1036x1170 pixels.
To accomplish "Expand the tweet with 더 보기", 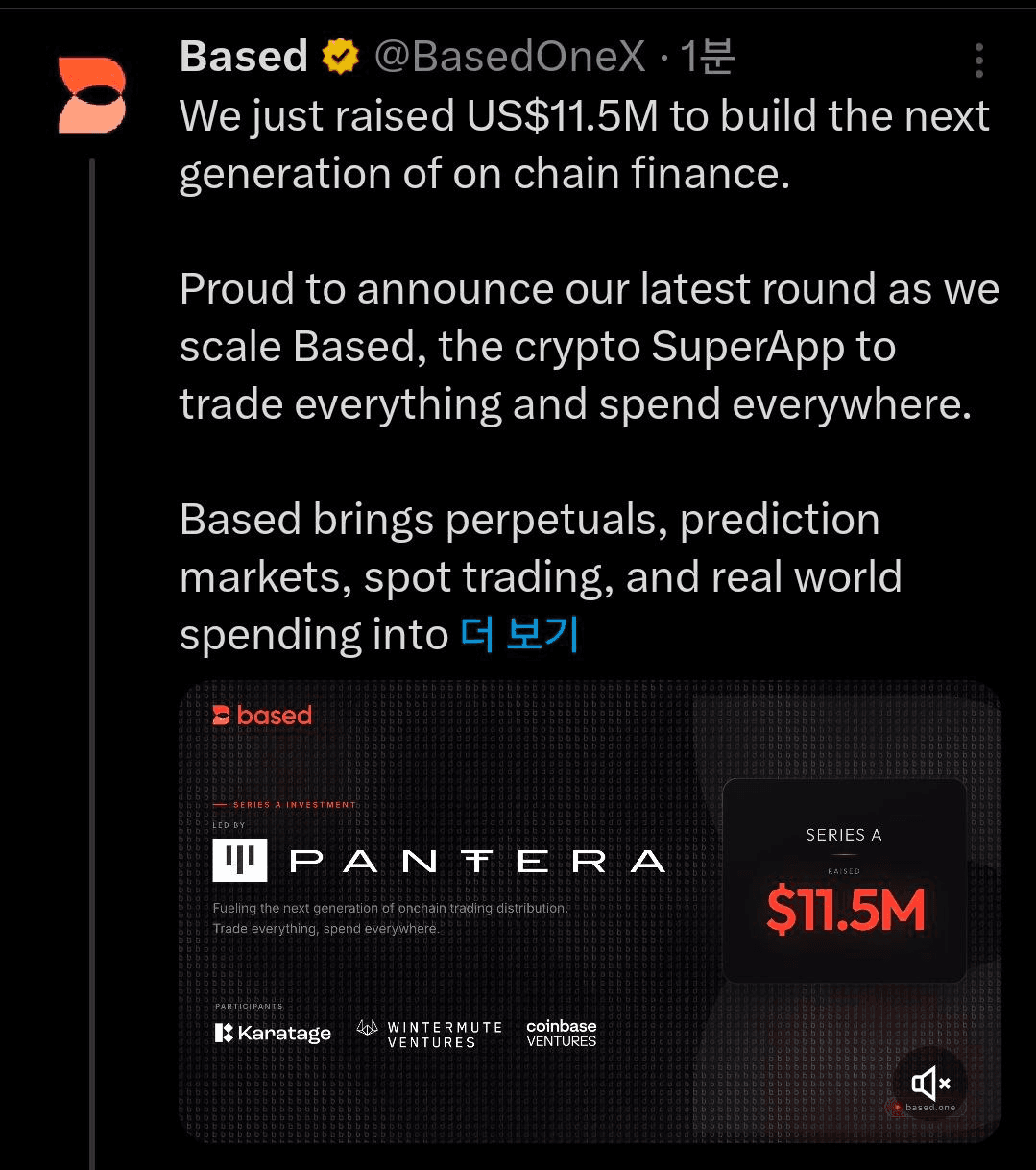I will (519, 634).
